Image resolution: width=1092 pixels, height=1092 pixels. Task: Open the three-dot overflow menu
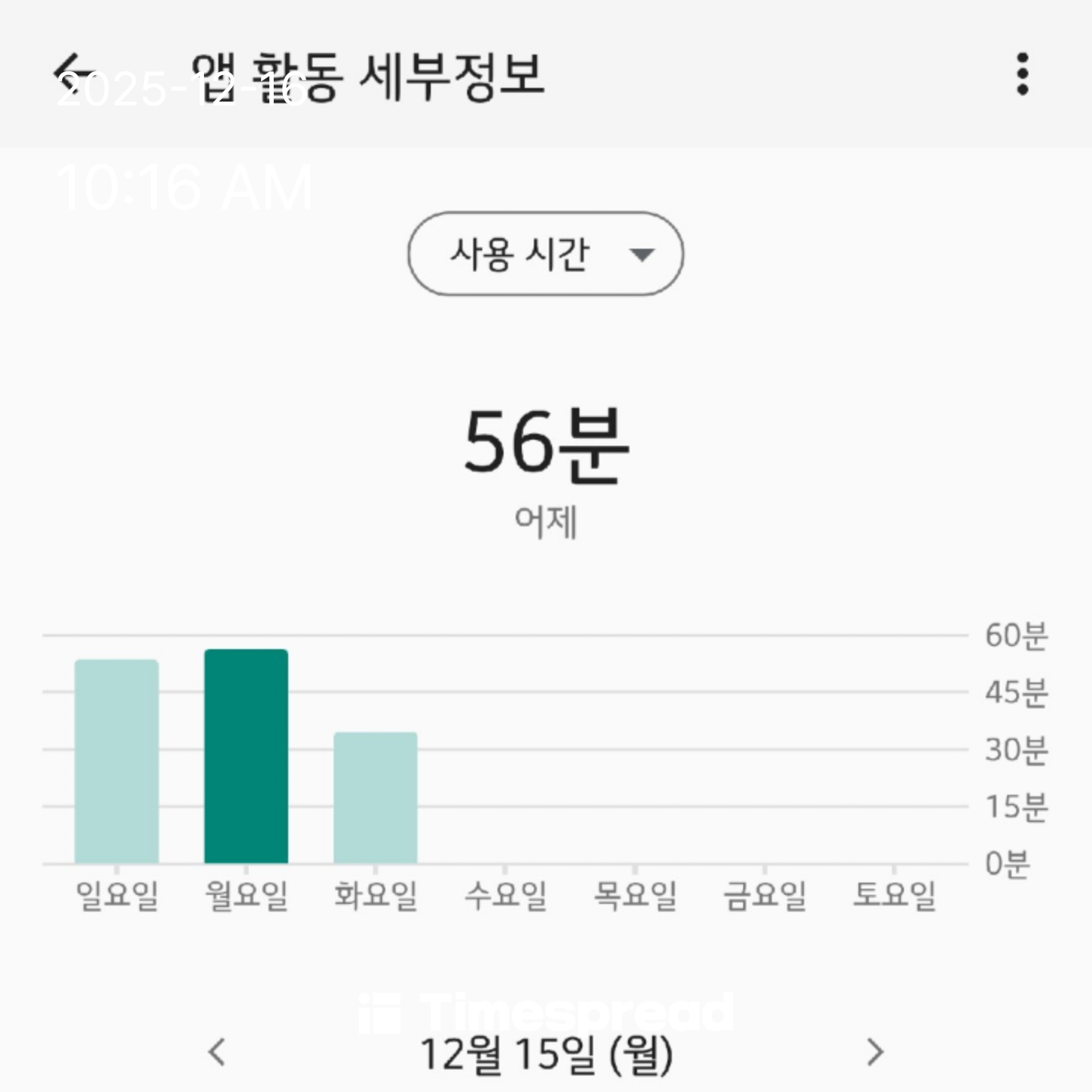tap(1022, 74)
